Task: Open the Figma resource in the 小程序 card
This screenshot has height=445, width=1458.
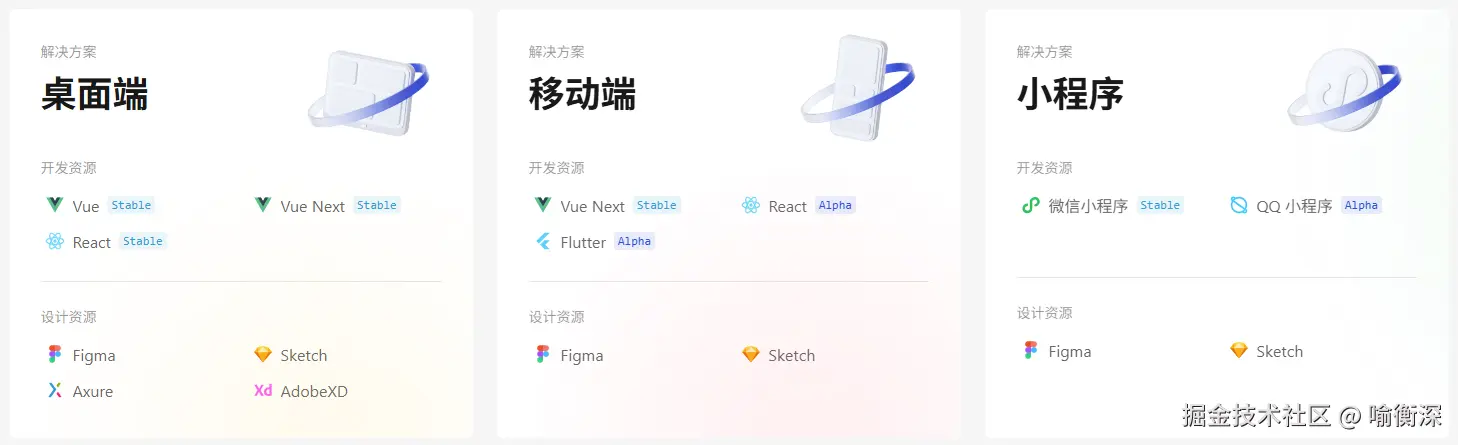Action: click(x=1069, y=351)
